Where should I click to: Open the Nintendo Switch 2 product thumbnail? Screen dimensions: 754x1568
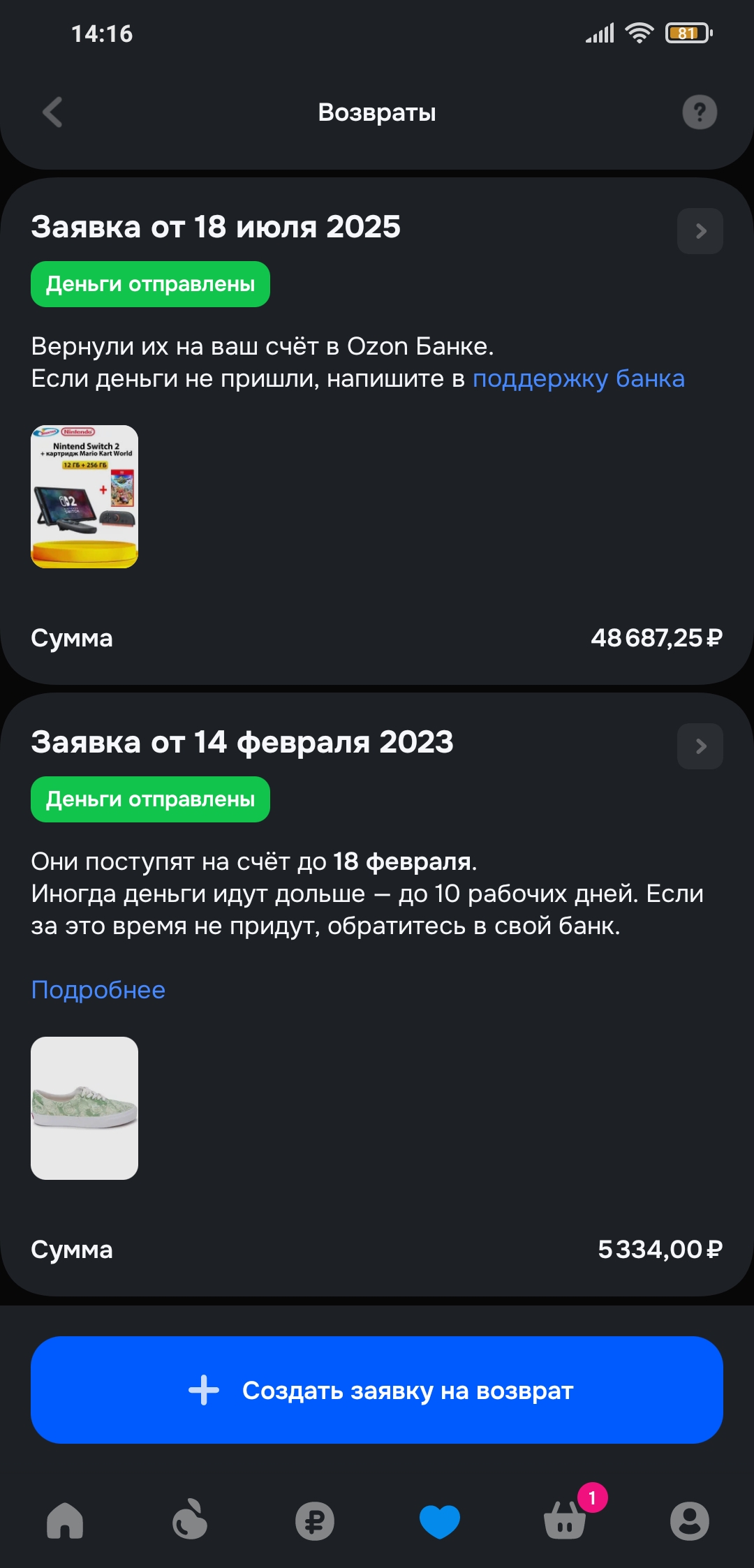[84, 496]
